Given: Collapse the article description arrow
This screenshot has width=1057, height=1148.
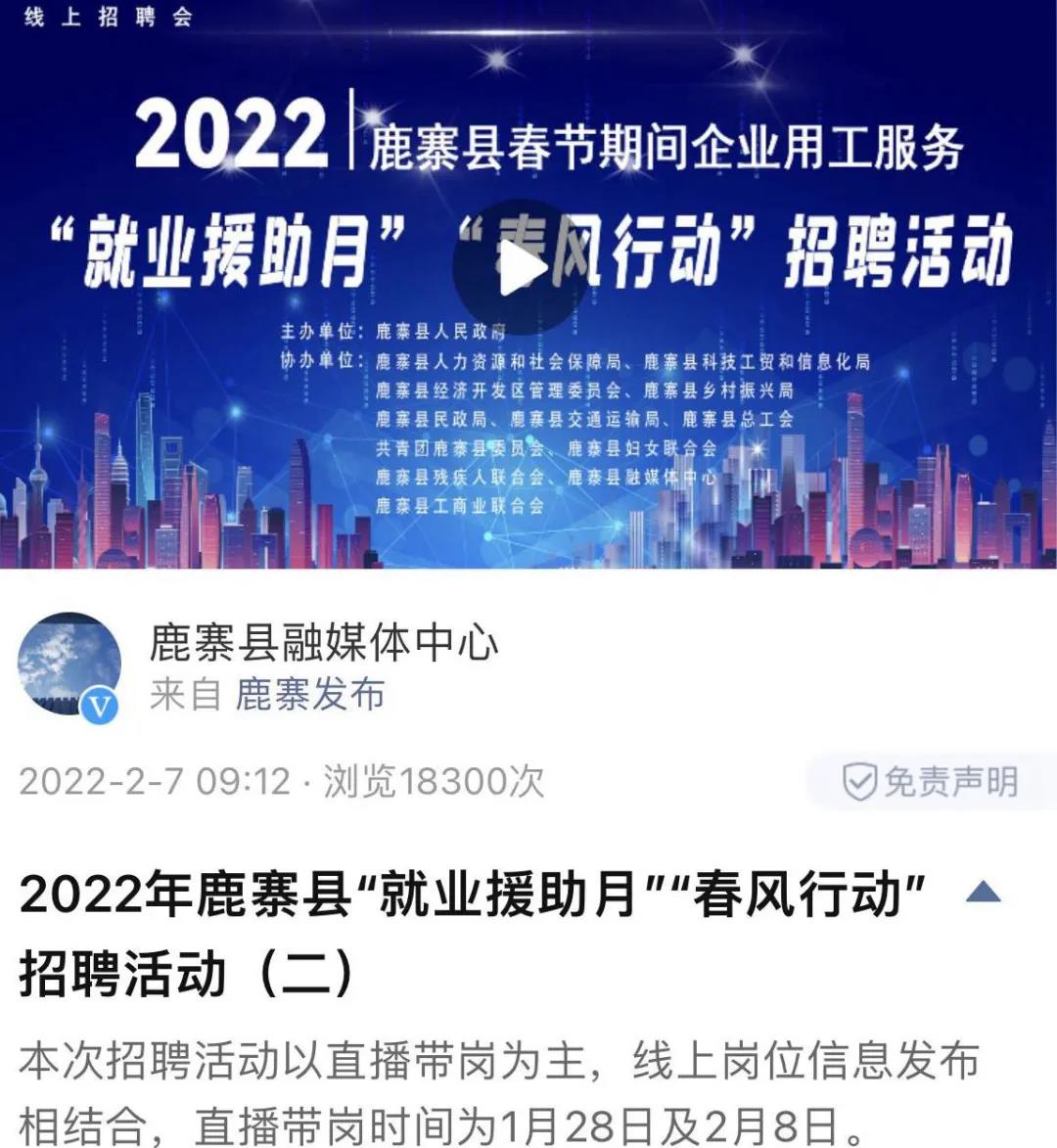Looking at the screenshot, I should coord(983,892).
